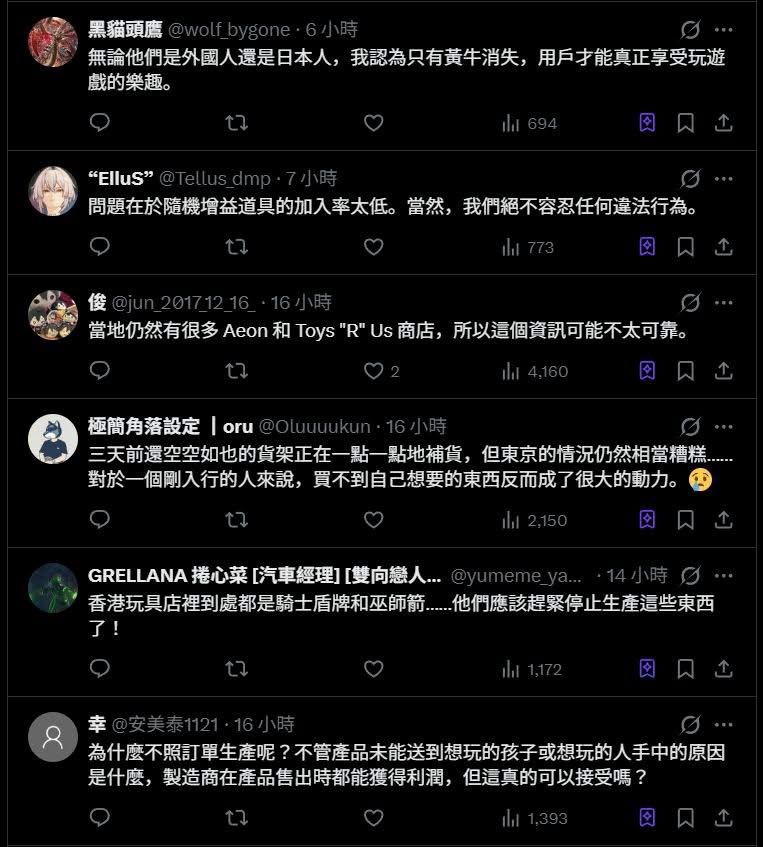Open wolf_bygone's profile via username link
The width and height of the screenshot is (763, 847).
[x=206, y=30]
